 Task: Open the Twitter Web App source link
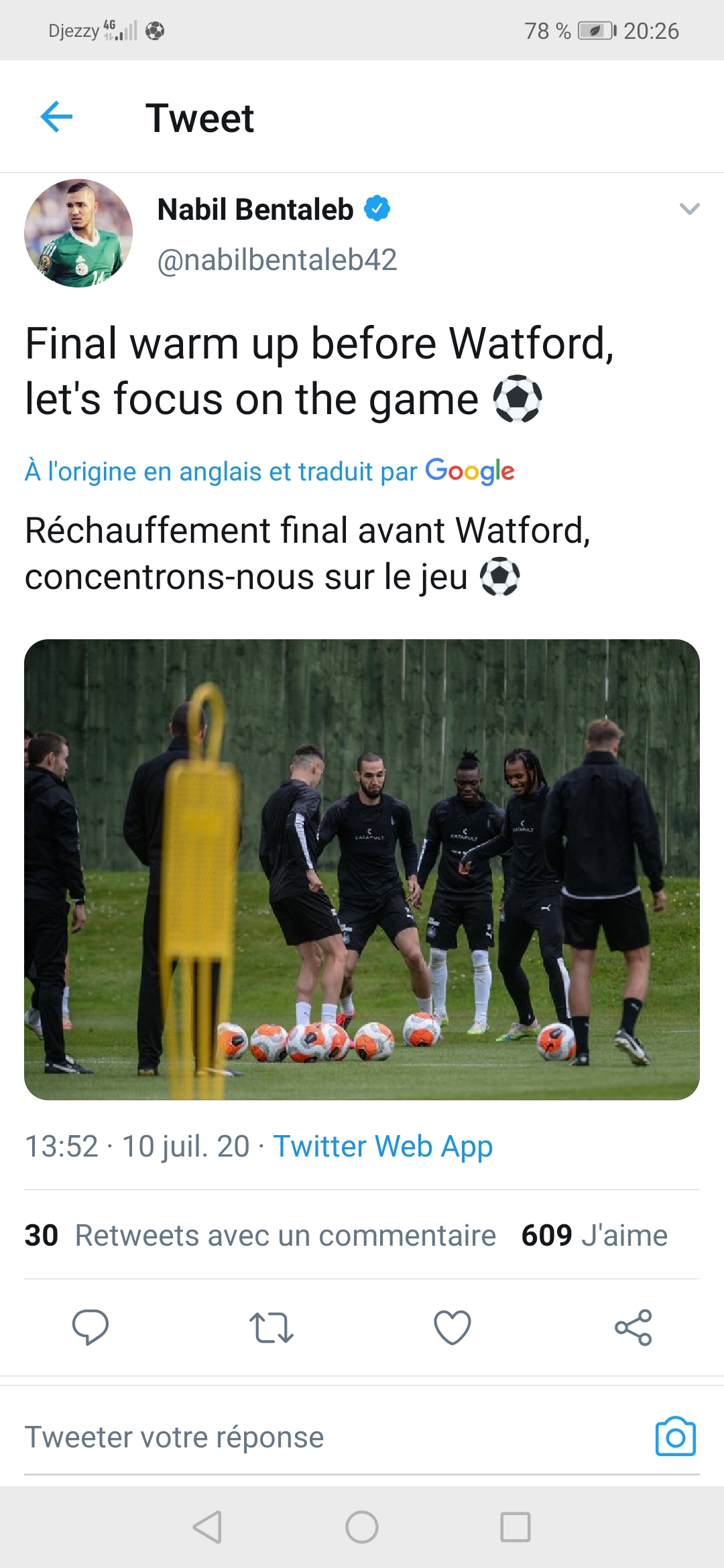(x=383, y=1146)
